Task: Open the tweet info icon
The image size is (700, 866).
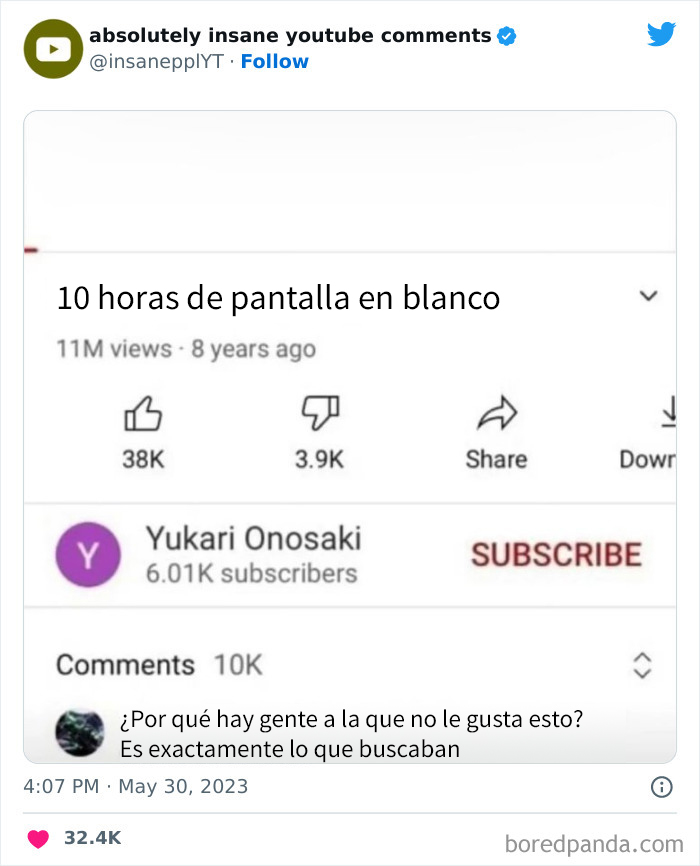Action: tap(661, 787)
